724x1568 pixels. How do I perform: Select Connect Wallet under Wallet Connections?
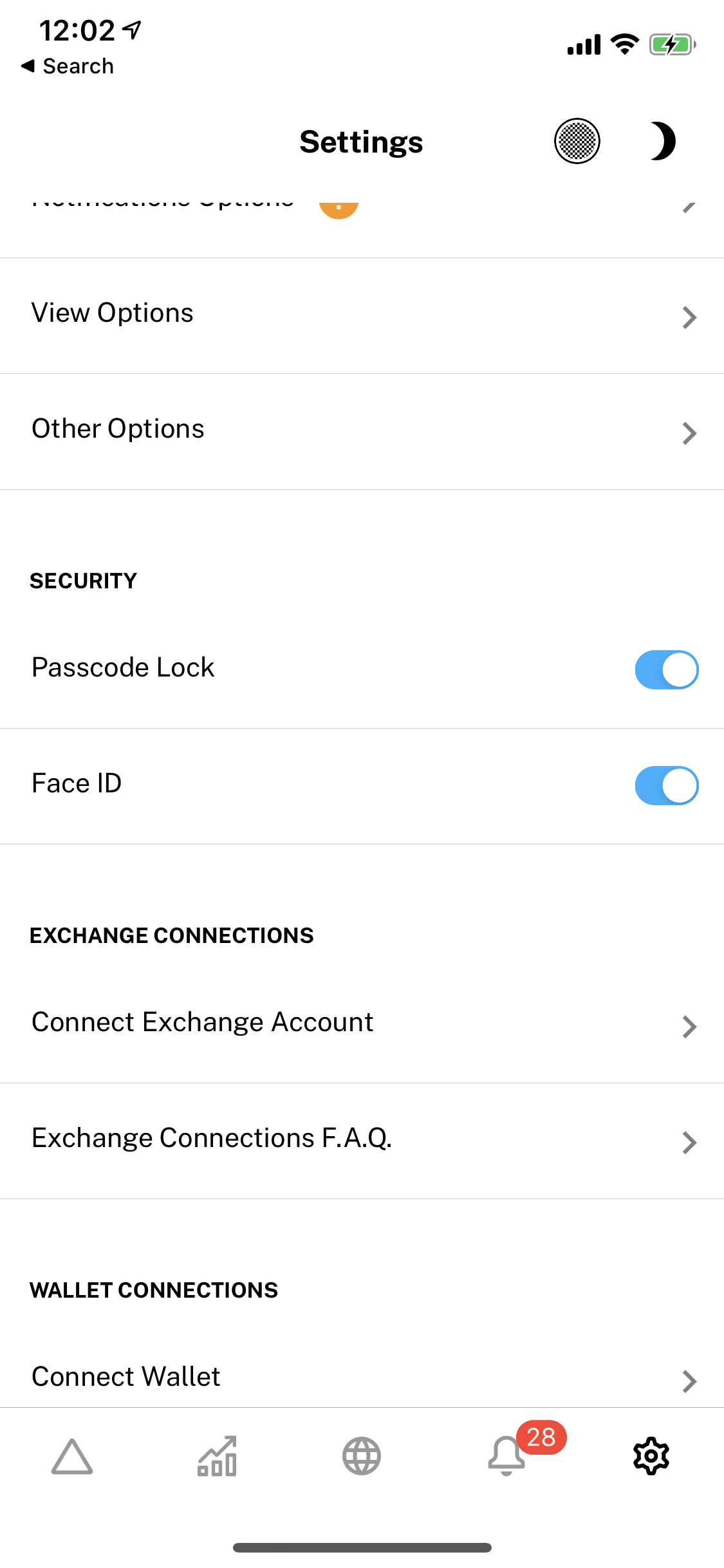point(125,1376)
